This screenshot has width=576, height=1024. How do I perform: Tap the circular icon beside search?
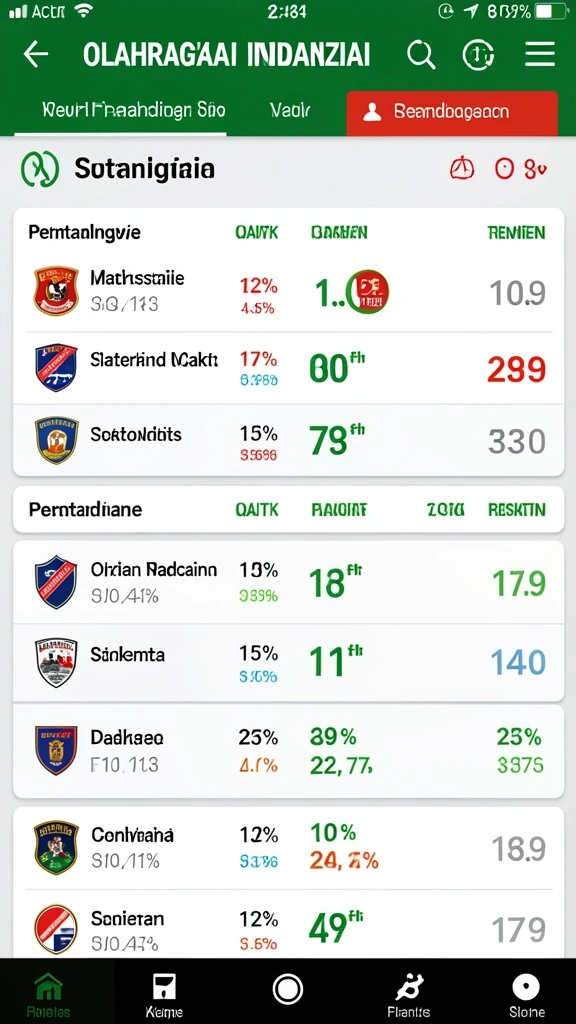pyautogui.click(x=478, y=55)
